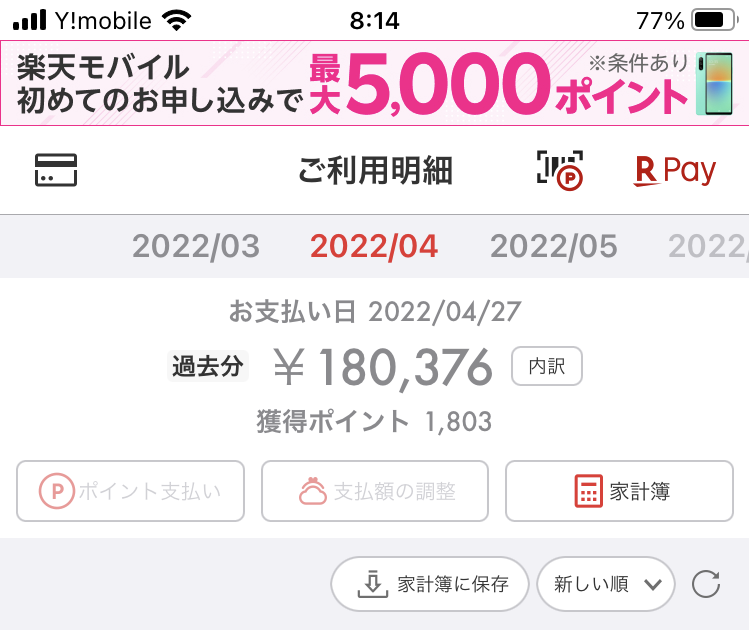This screenshot has height=633, width=749.
Task: Refresh the statement list
Action: click(706, 584)
